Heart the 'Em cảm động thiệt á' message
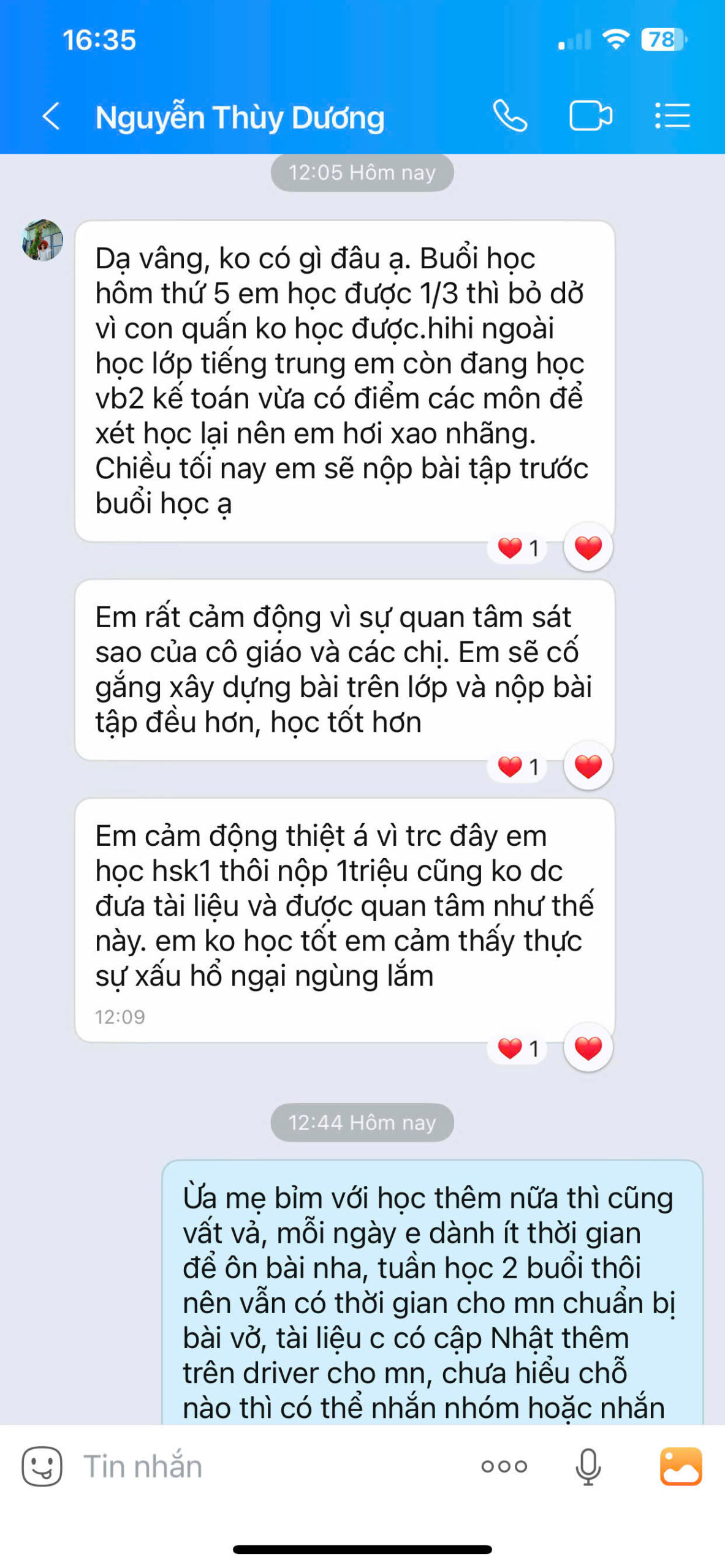This screenshot has width=725, height=1568. pos(588,1048)
